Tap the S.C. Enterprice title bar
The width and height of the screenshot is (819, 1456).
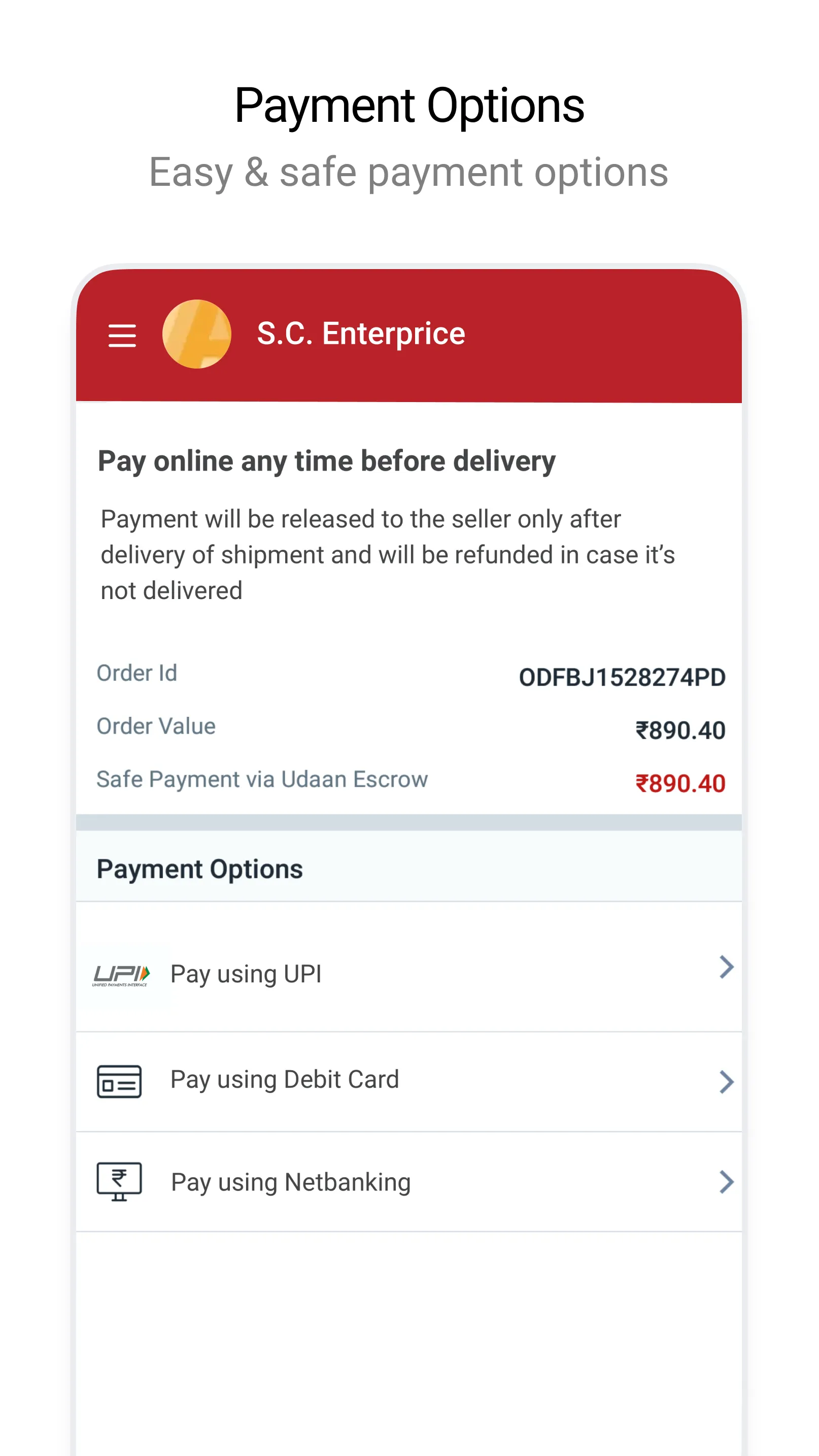[360, 334]
